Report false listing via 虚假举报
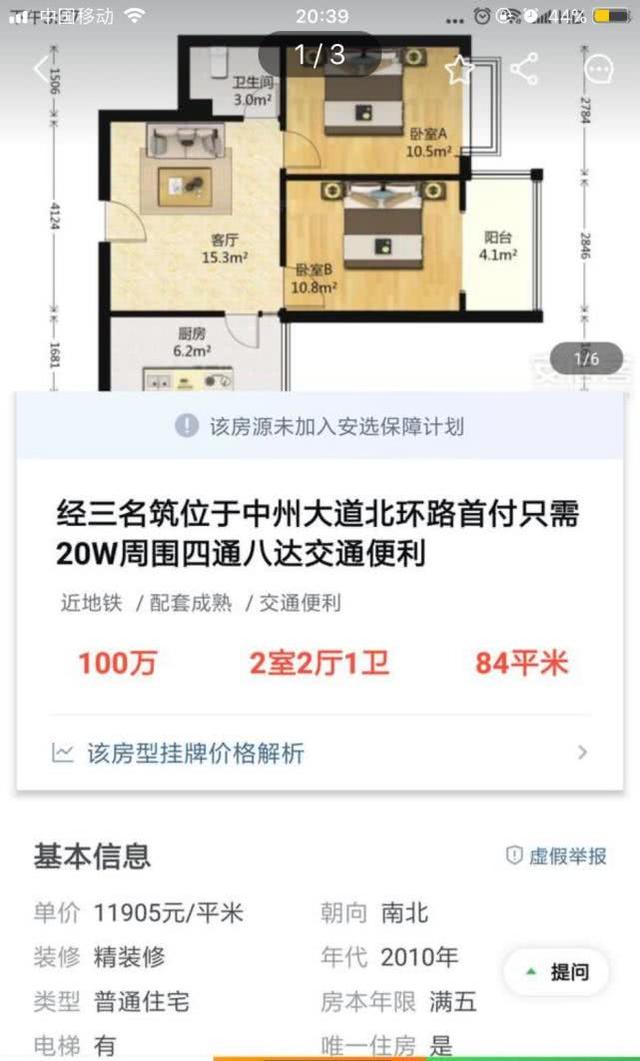 [x=556, y=855]
